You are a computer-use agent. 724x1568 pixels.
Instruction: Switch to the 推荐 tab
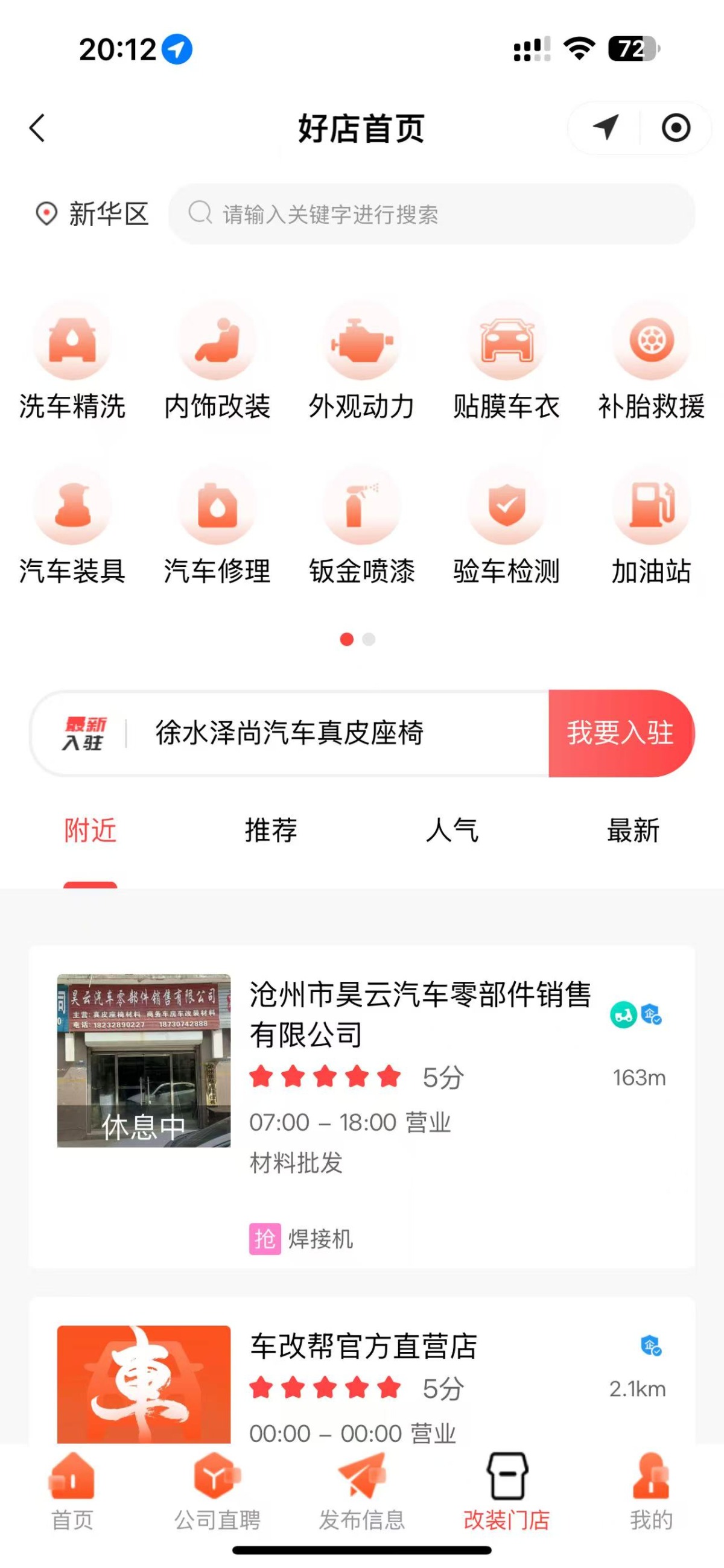pyautogui.click(x=270, y=832)
